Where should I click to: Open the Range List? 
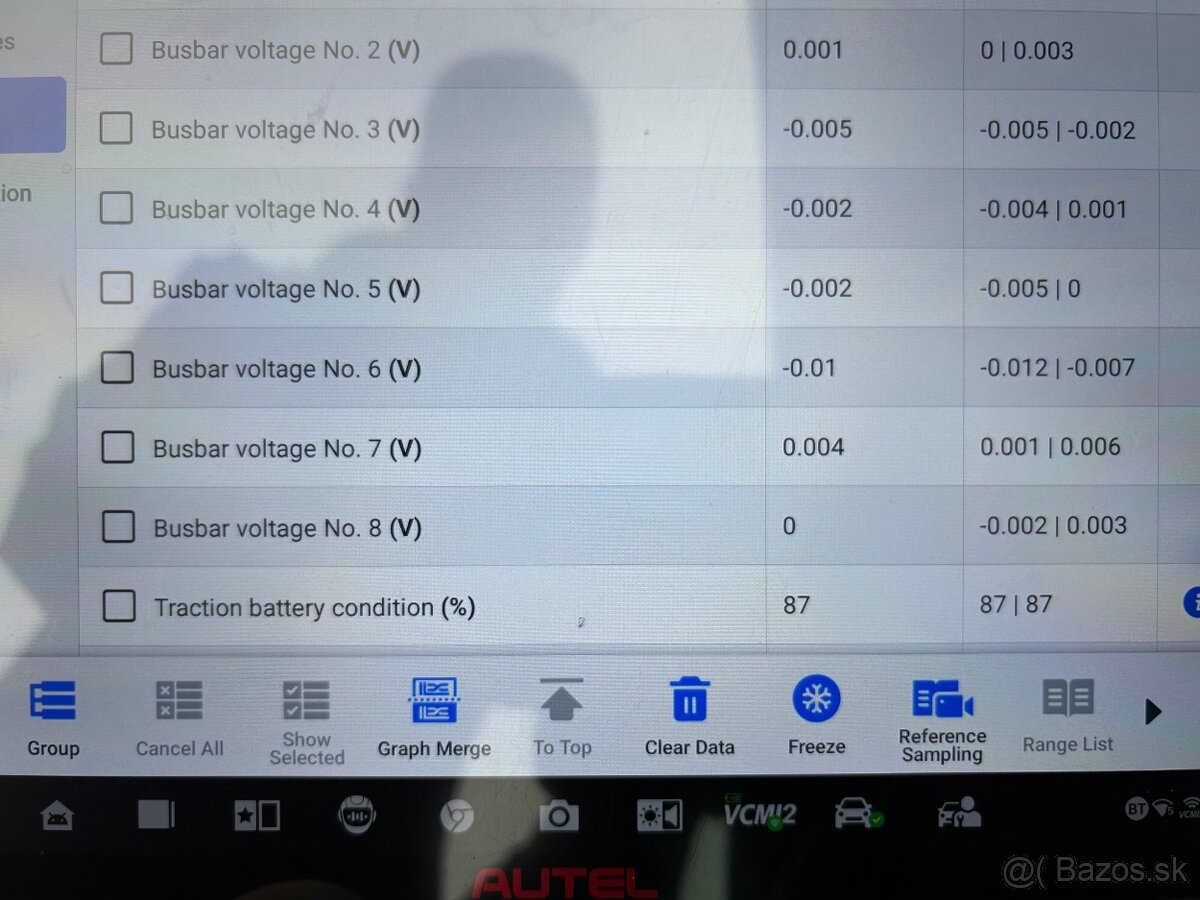click(1067, 714)
